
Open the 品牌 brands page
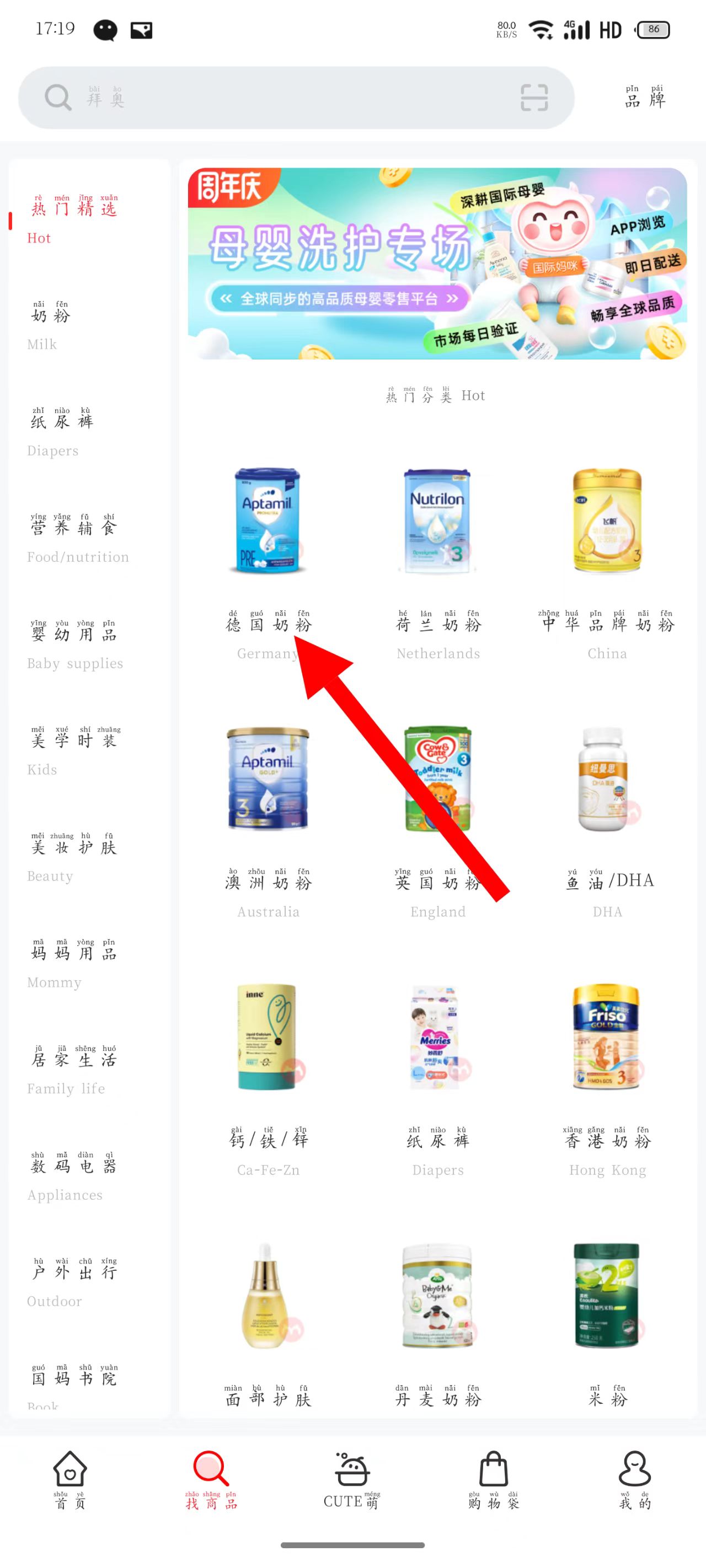[644, 98]
